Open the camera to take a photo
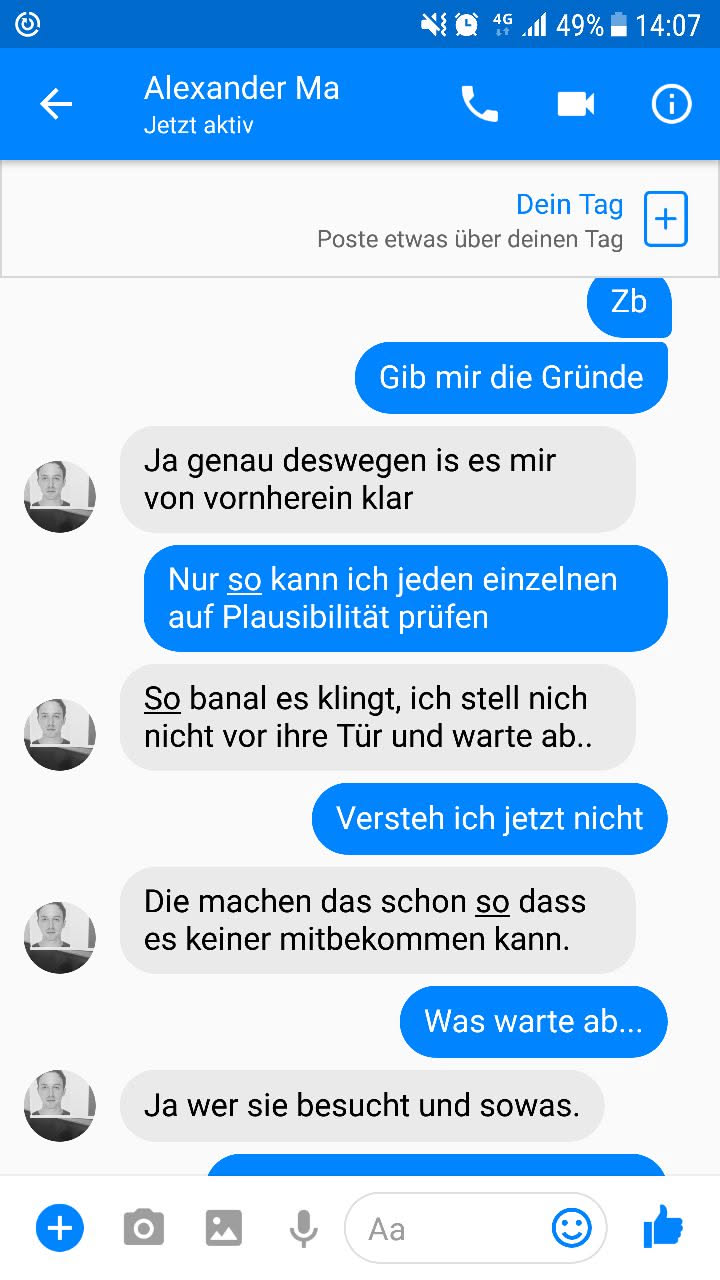The image size is (720, 1280). [144, 1227]
